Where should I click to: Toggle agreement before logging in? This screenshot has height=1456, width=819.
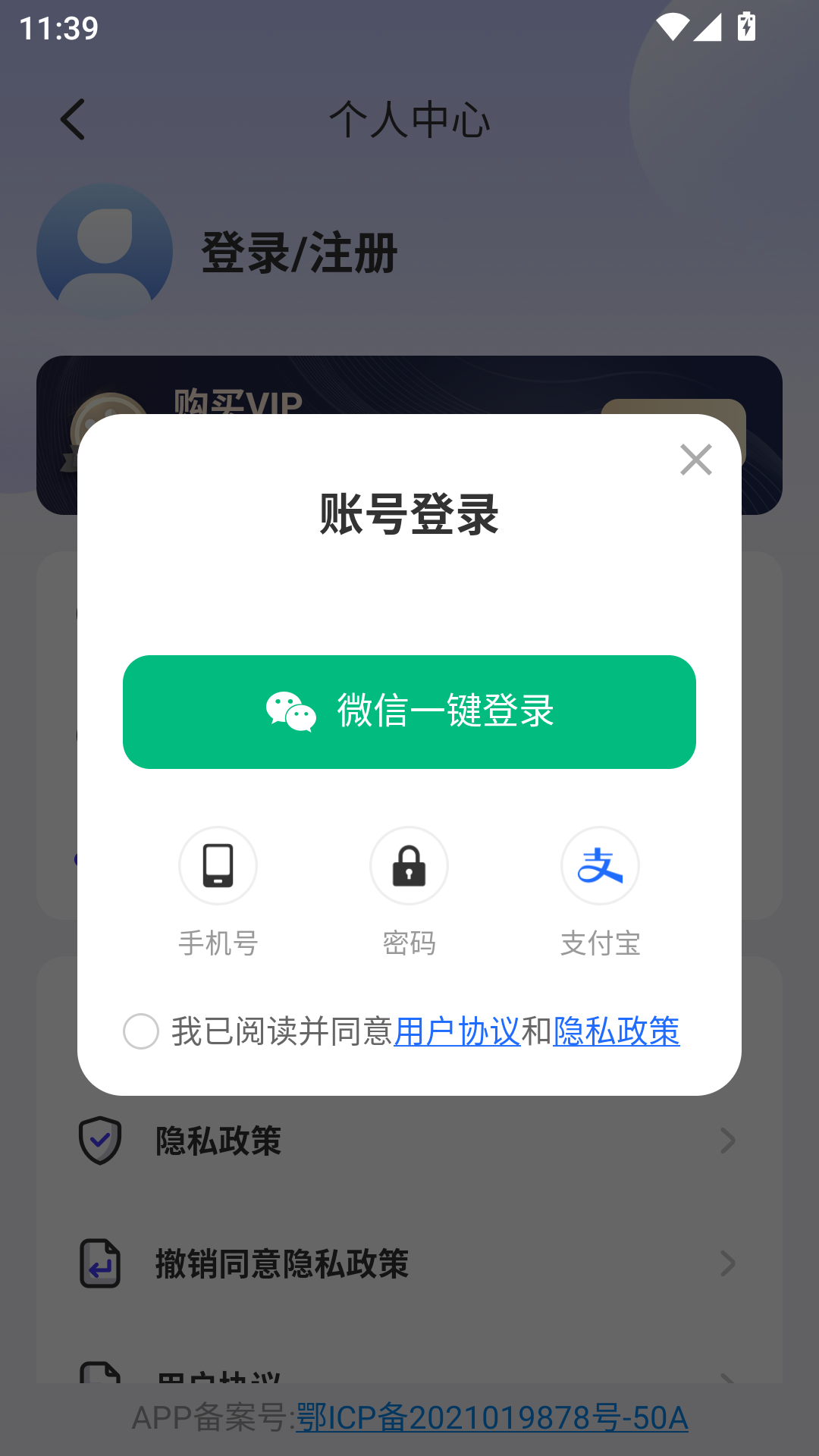click(x=140, y=1032)
